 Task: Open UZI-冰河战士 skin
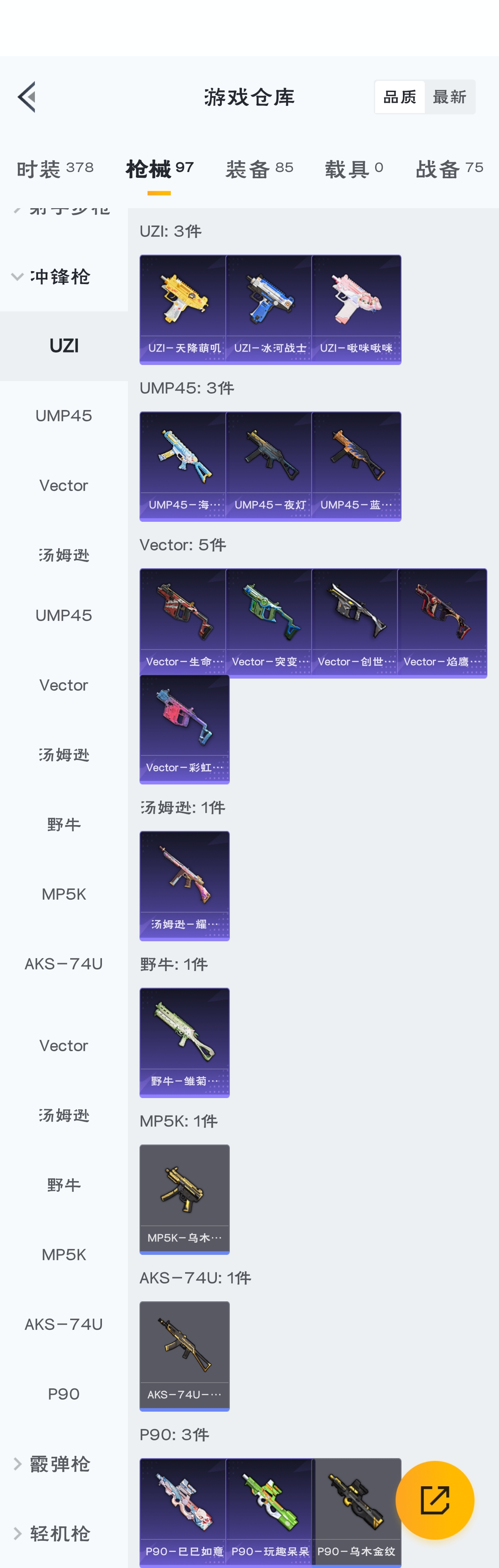[269, 309]
